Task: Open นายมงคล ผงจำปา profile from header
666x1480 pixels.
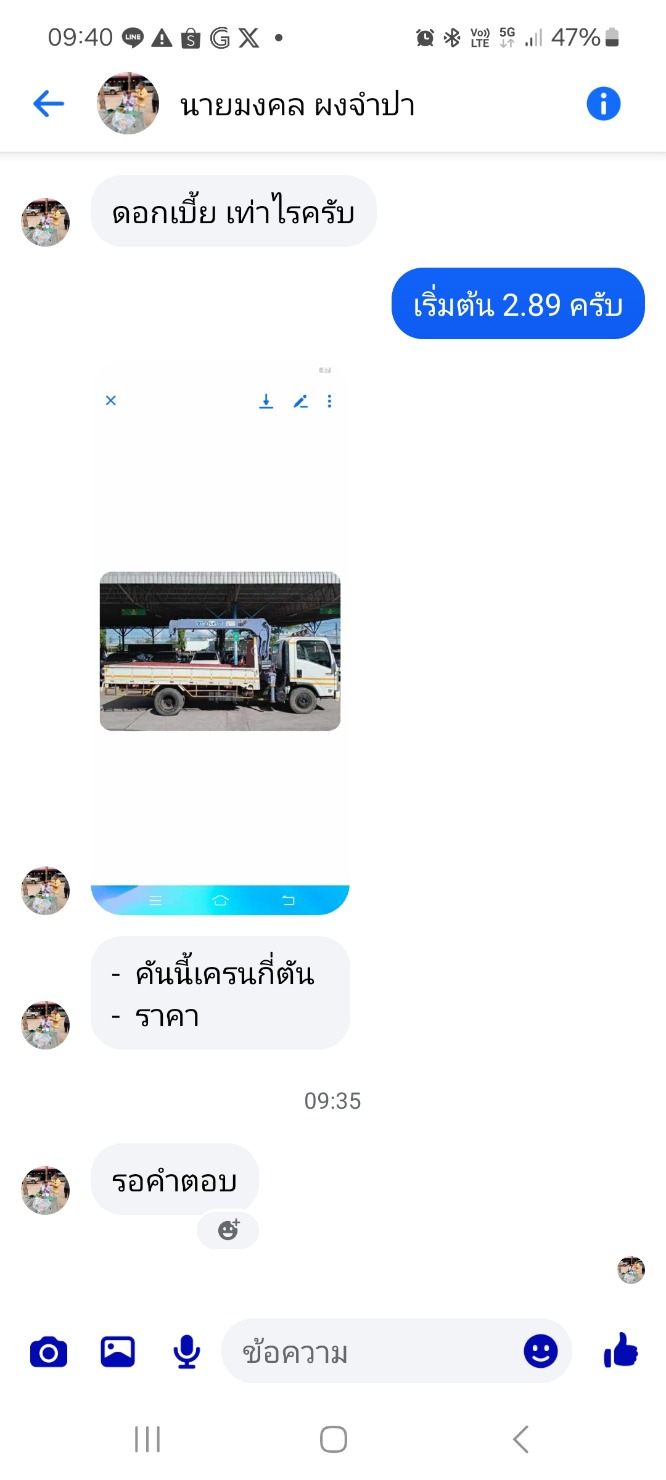Action: pos(297,105)
